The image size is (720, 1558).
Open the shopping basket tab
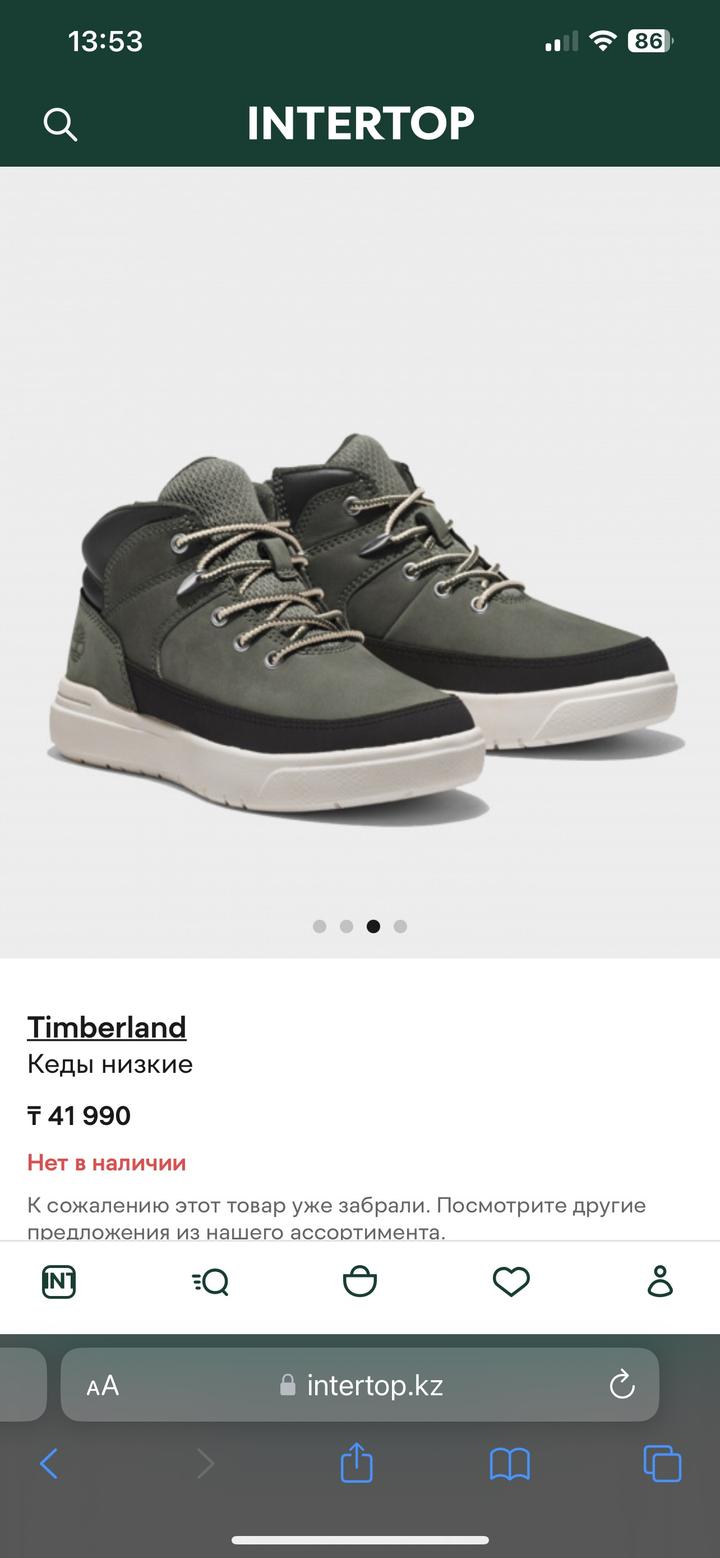click(x=360, y=1281)
